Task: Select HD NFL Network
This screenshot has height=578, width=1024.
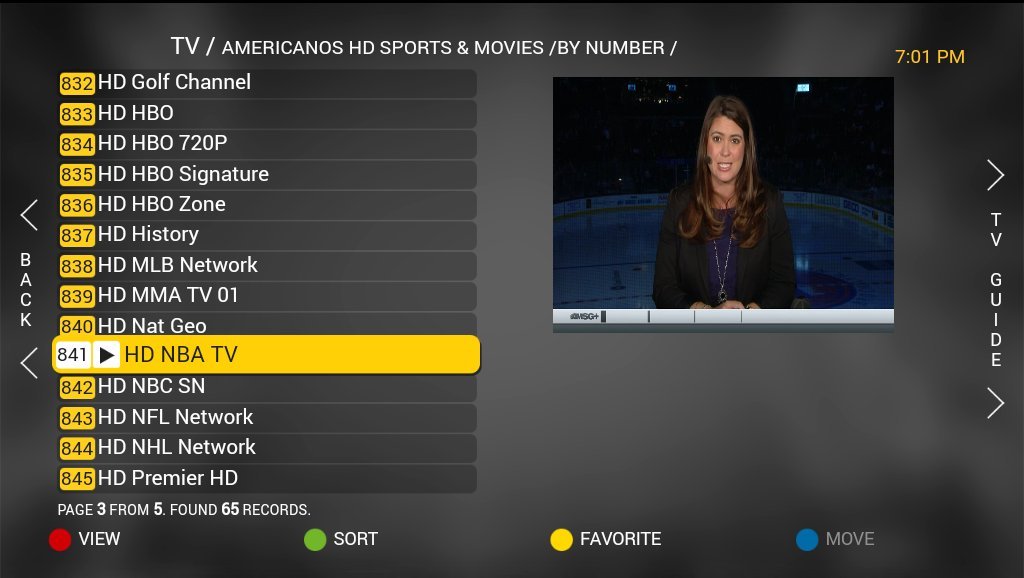Action: pyautogui.click(x=265, y=417)
